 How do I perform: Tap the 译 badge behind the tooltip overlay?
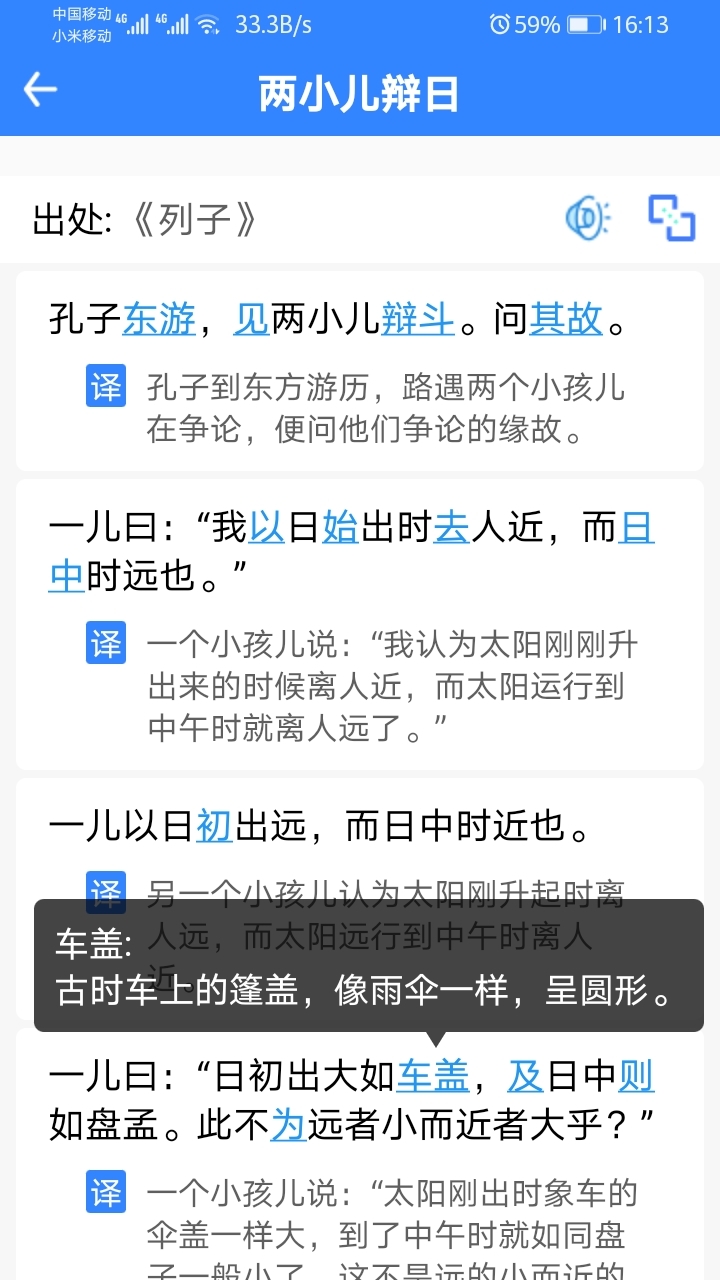[x=108, y=889]
